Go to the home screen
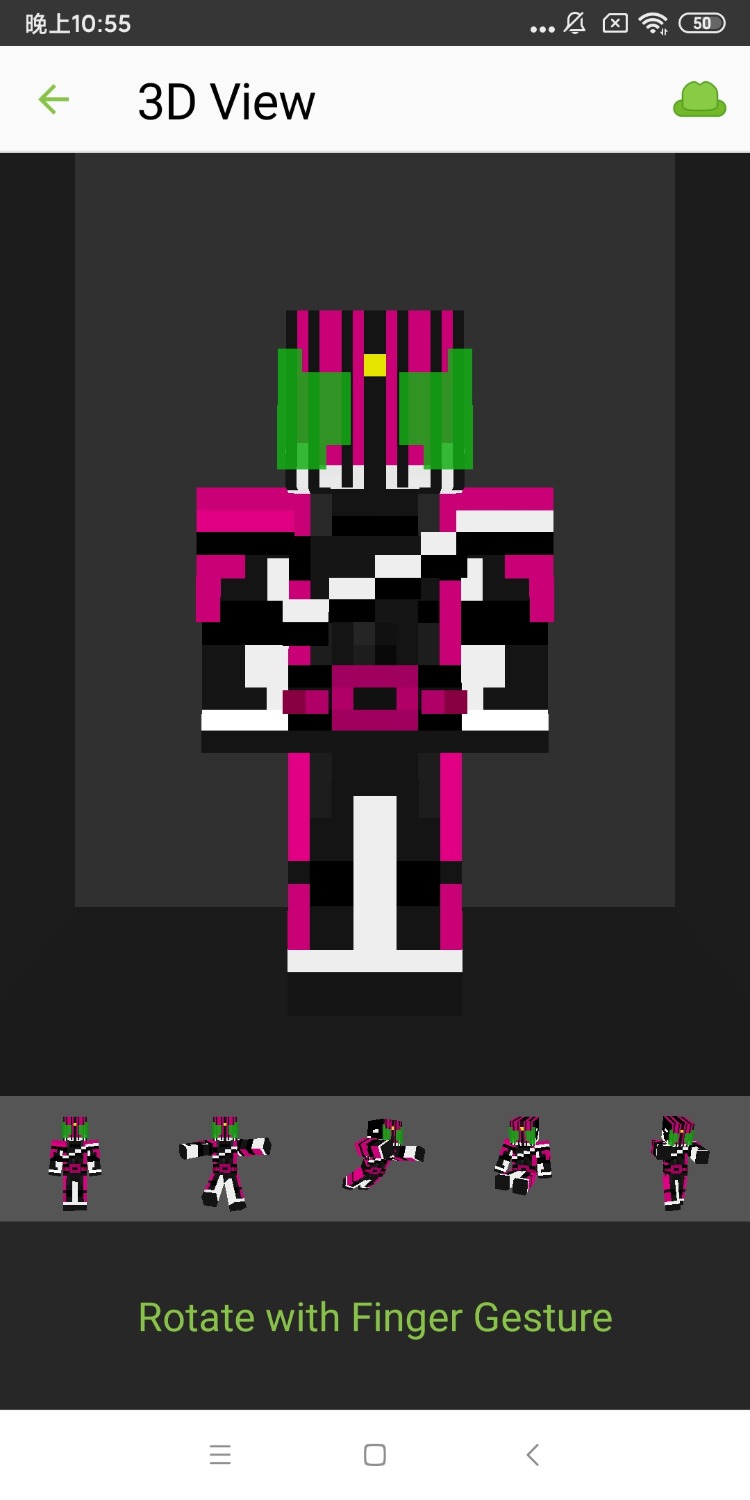The image size is (750, 1500). pyautogui.click(x=375, y=1455)
